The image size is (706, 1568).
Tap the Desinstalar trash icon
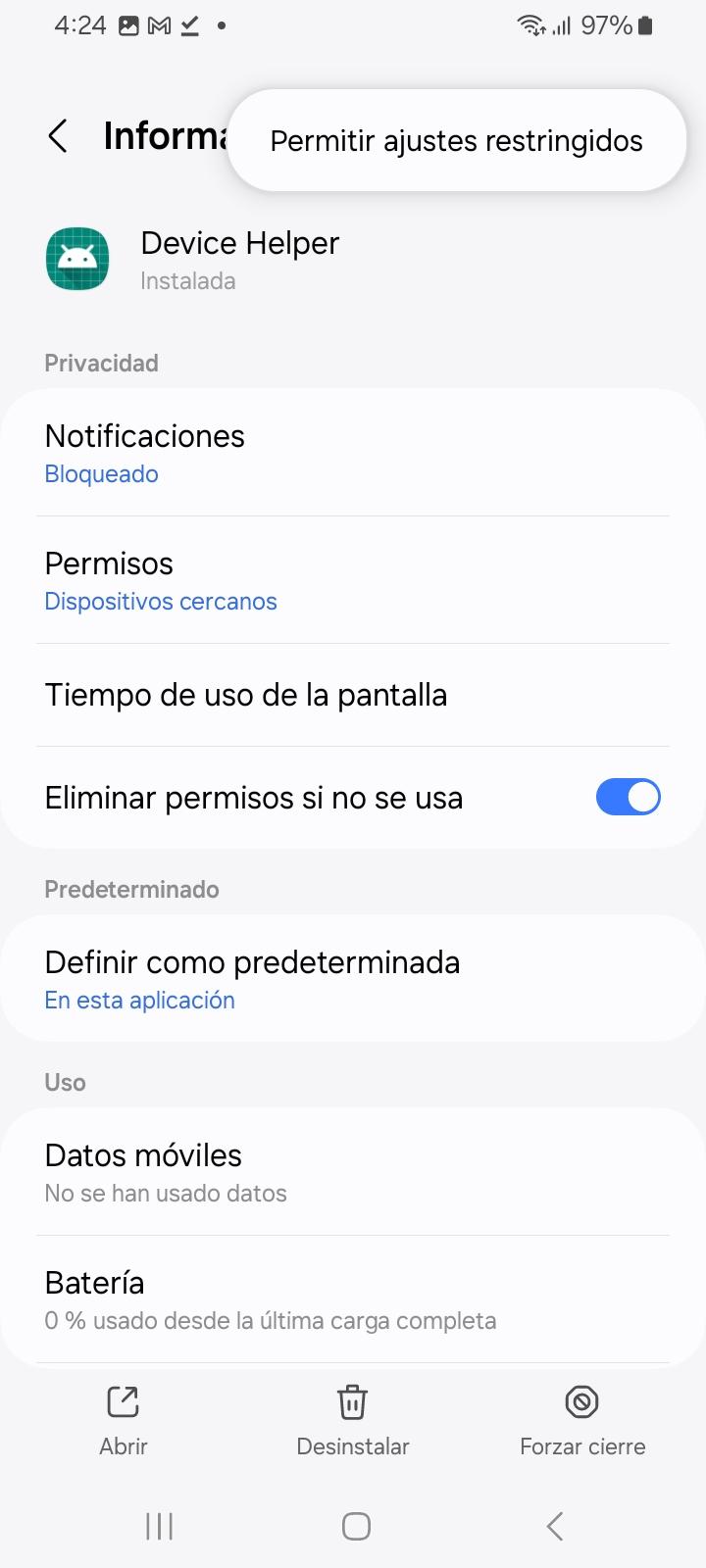pos(353,1403)
